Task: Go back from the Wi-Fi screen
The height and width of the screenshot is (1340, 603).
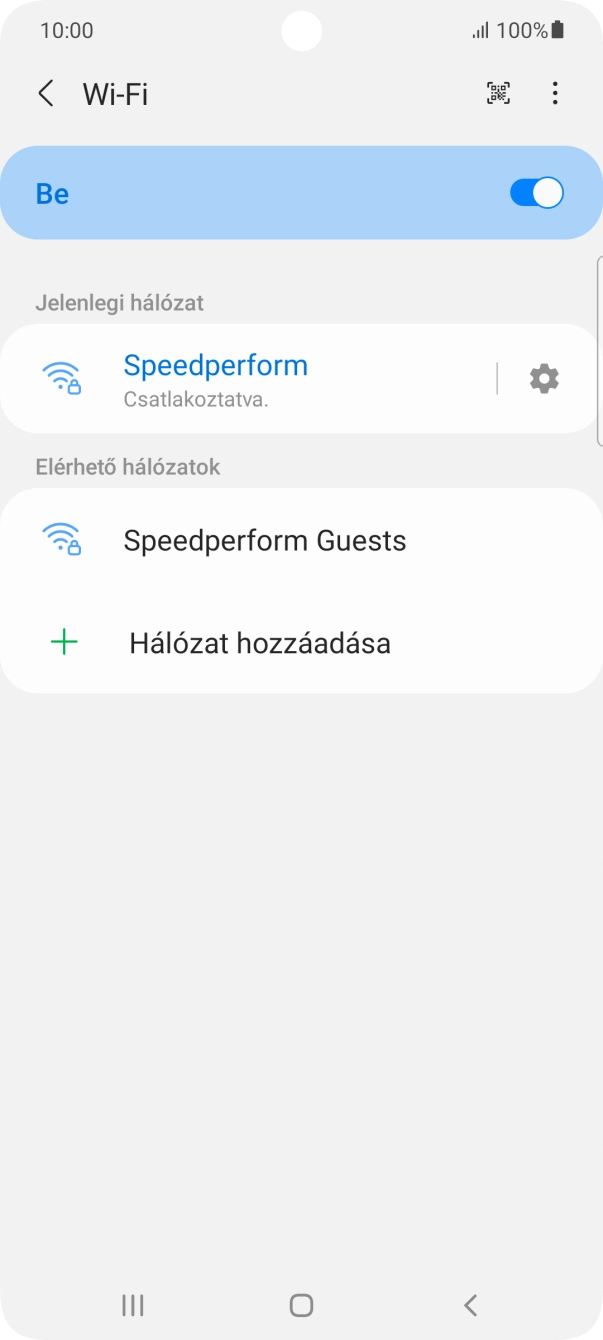Action: 46,94
